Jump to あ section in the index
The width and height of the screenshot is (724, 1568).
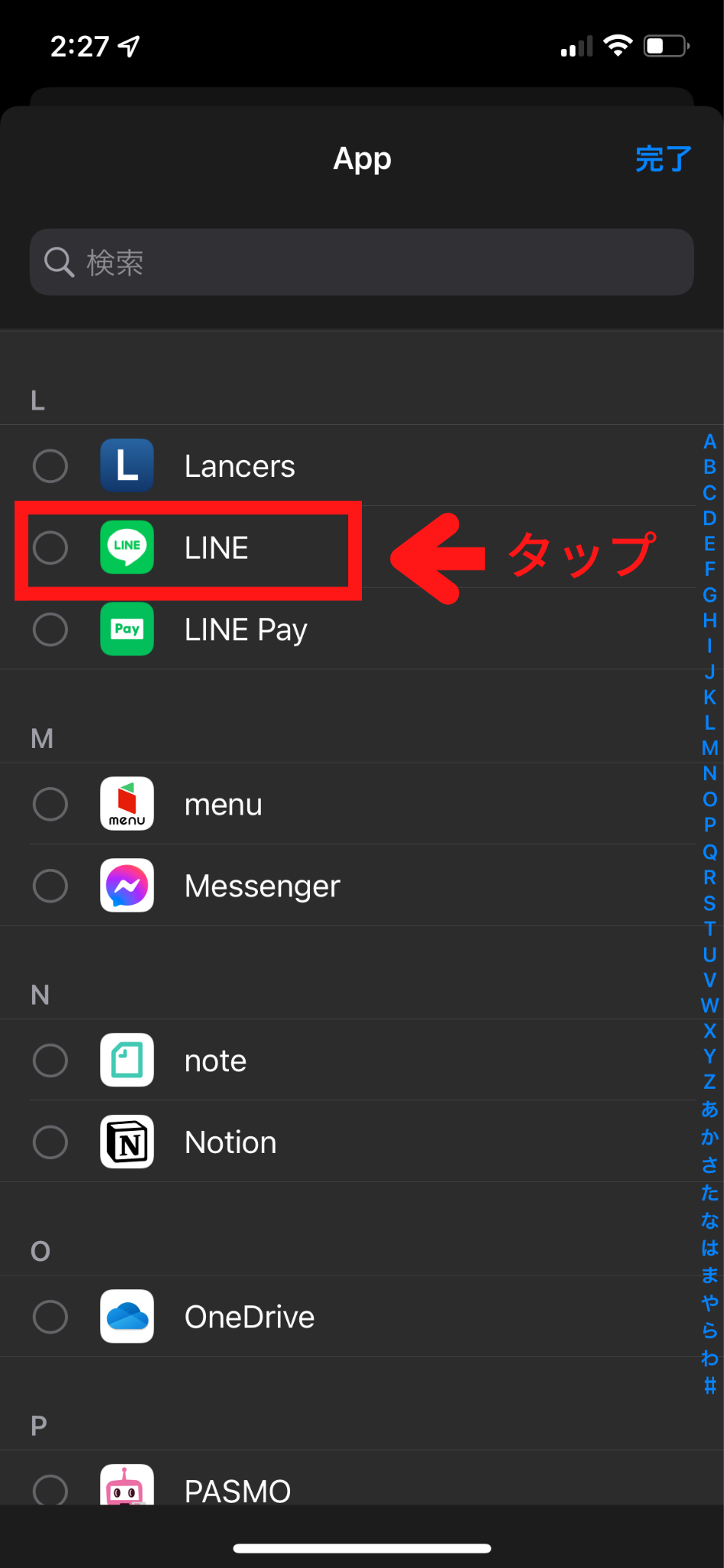(x=709, y=1109)
